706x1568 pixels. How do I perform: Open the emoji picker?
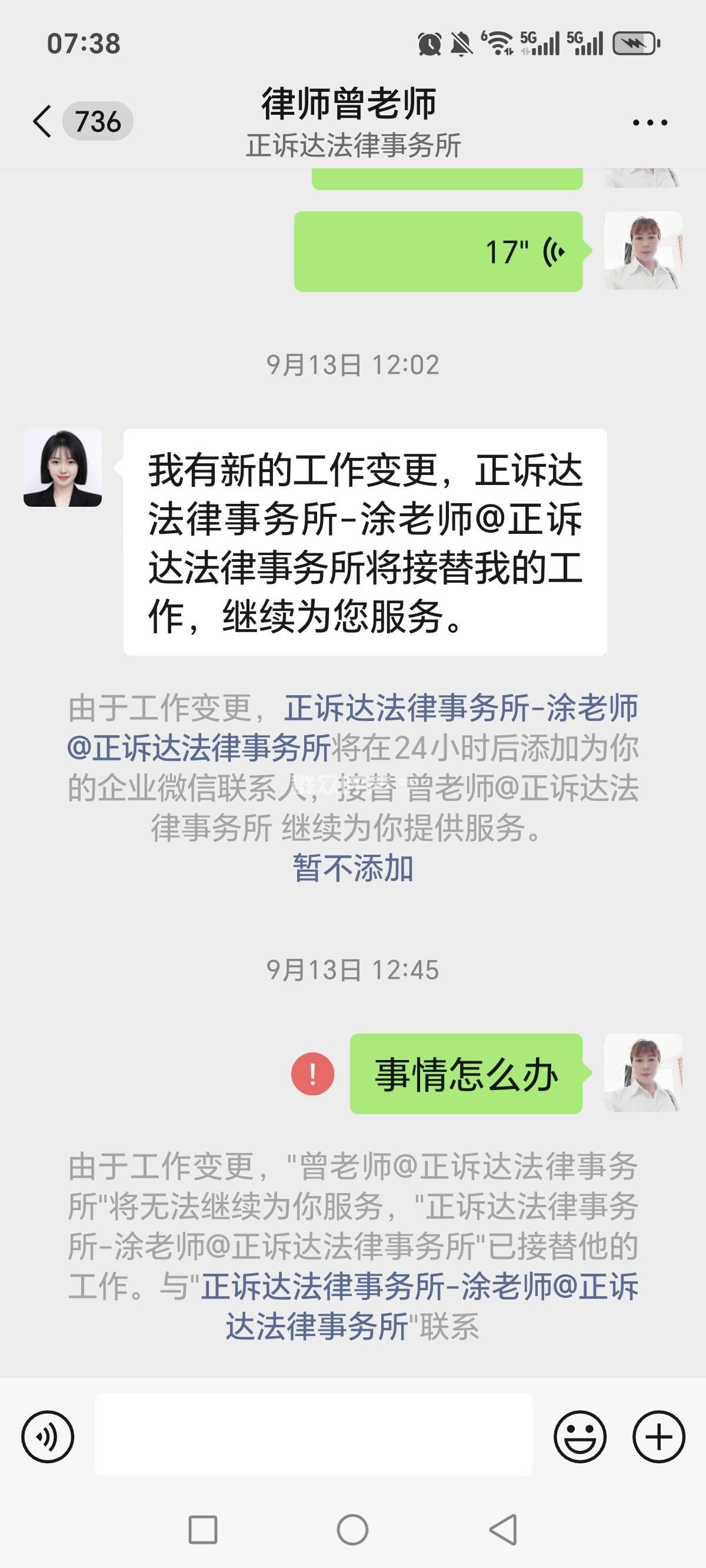[580, 1437]
